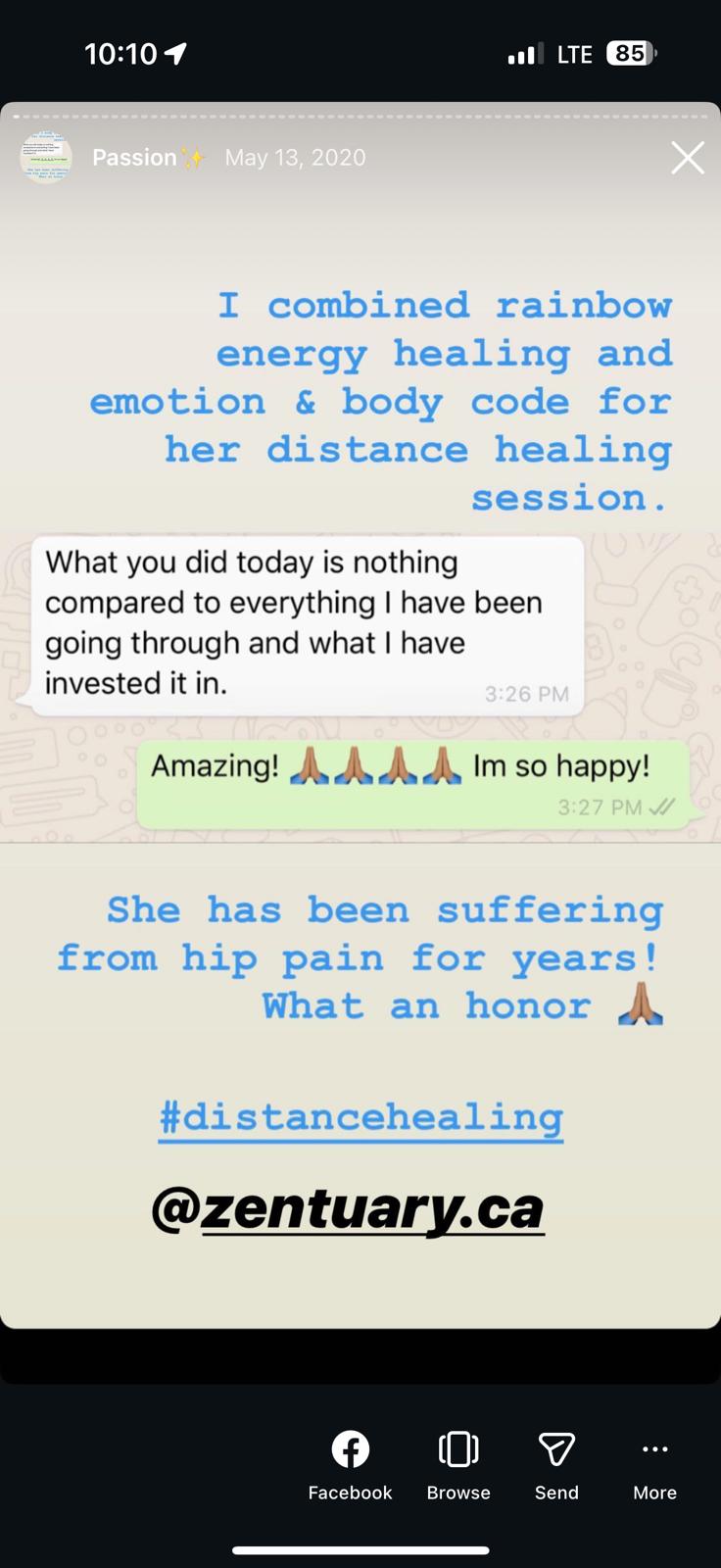Viewport: 721px width, 1568px height.
Task: Tap the LTE network label
Action: (575, 54)
